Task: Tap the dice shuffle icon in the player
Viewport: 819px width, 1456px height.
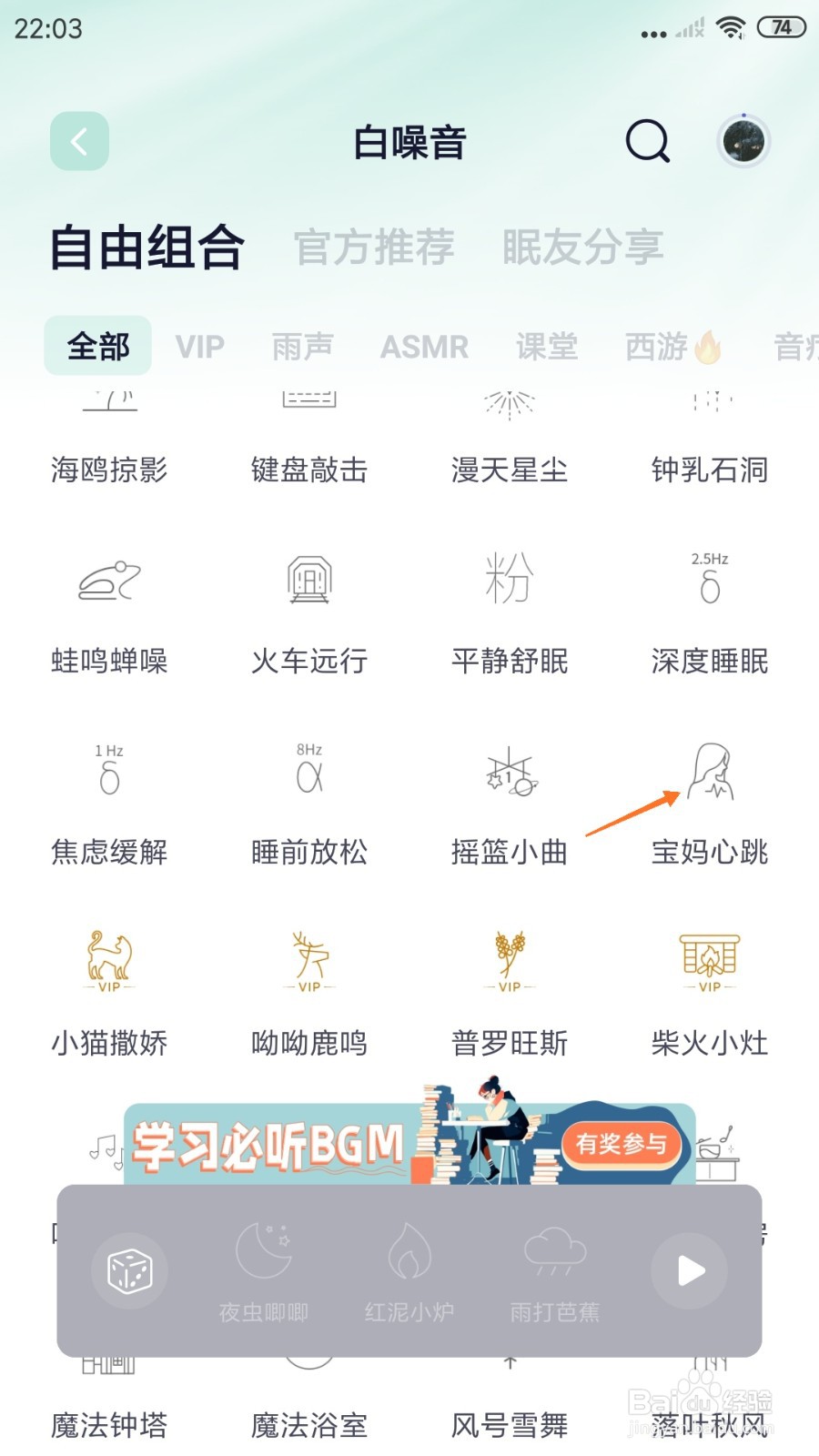Action: [x=129, y=1271]
